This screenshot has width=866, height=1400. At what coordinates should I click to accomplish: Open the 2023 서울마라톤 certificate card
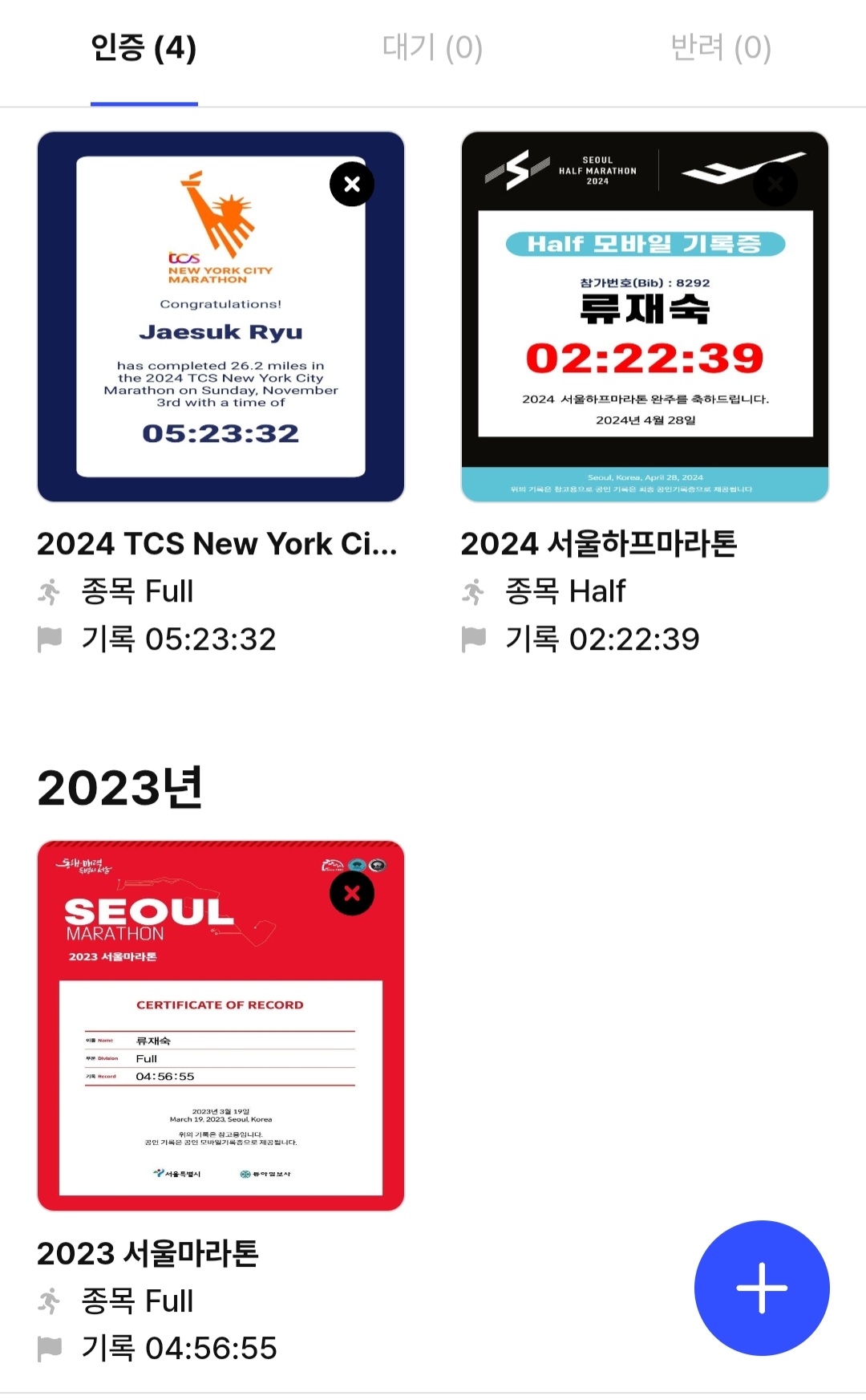[x=221, y=1043]
